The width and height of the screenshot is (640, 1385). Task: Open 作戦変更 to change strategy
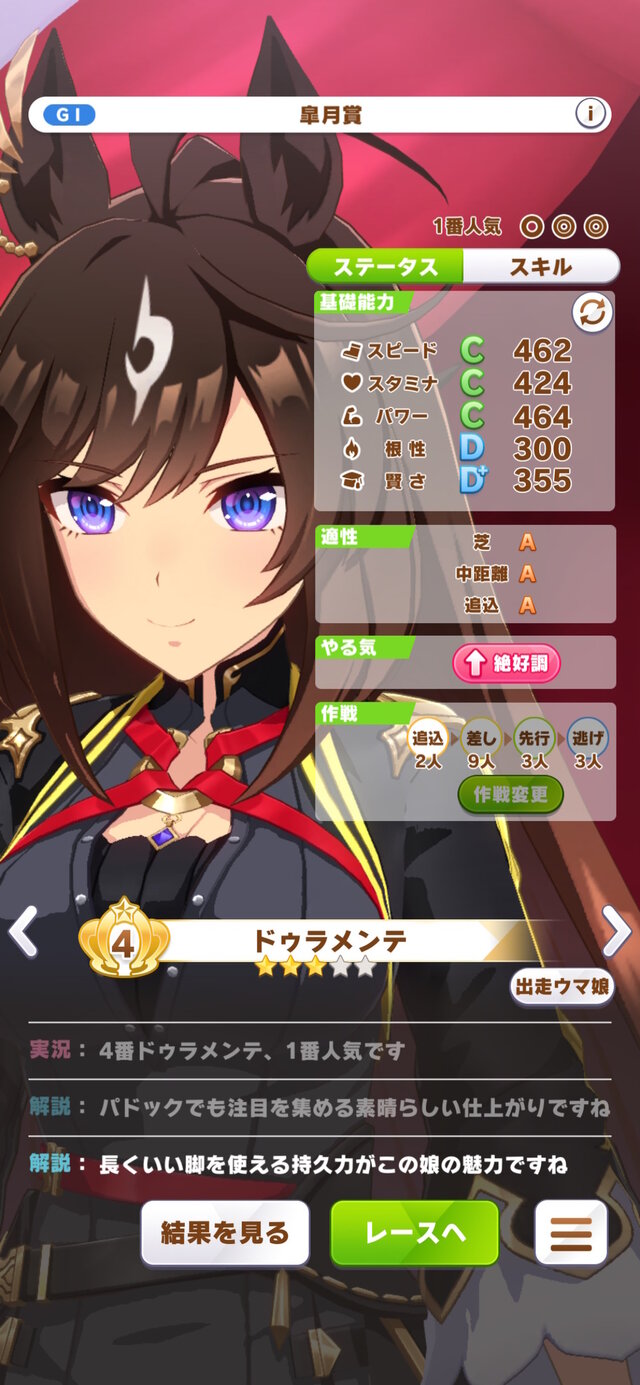coord(510,795)
